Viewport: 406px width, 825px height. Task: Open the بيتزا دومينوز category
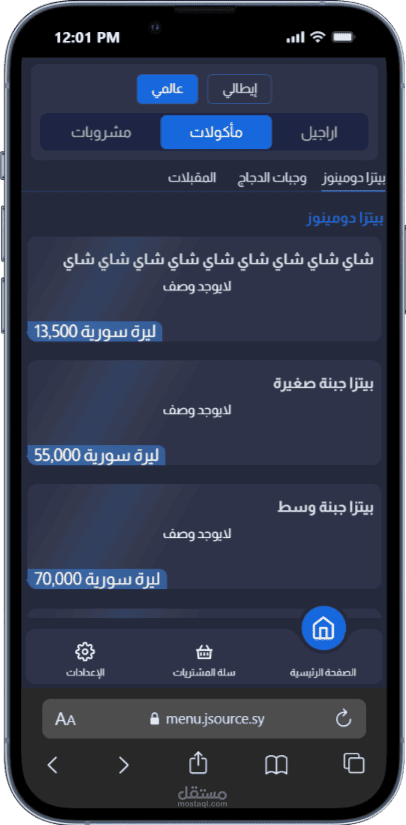point(353,178)
